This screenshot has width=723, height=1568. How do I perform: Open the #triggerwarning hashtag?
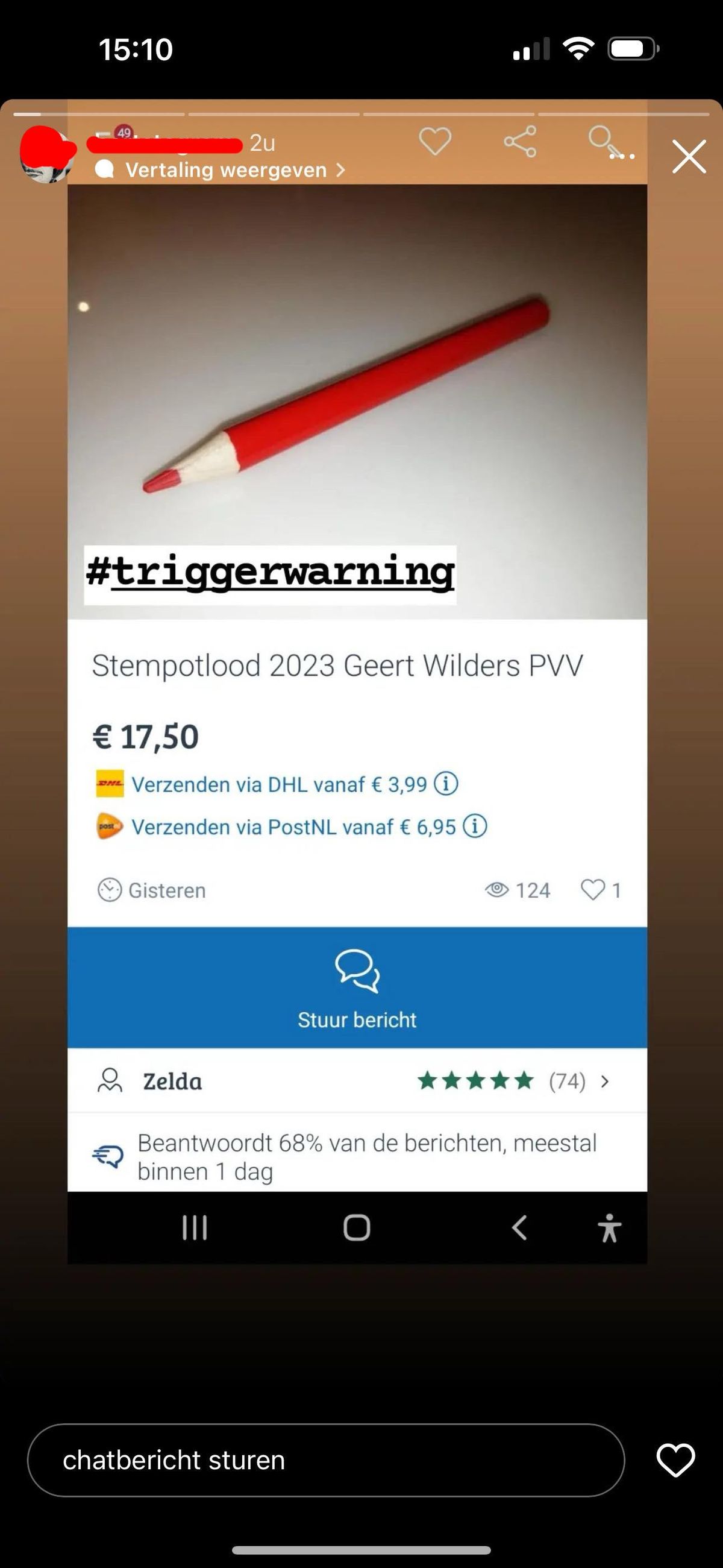point(270,573)
